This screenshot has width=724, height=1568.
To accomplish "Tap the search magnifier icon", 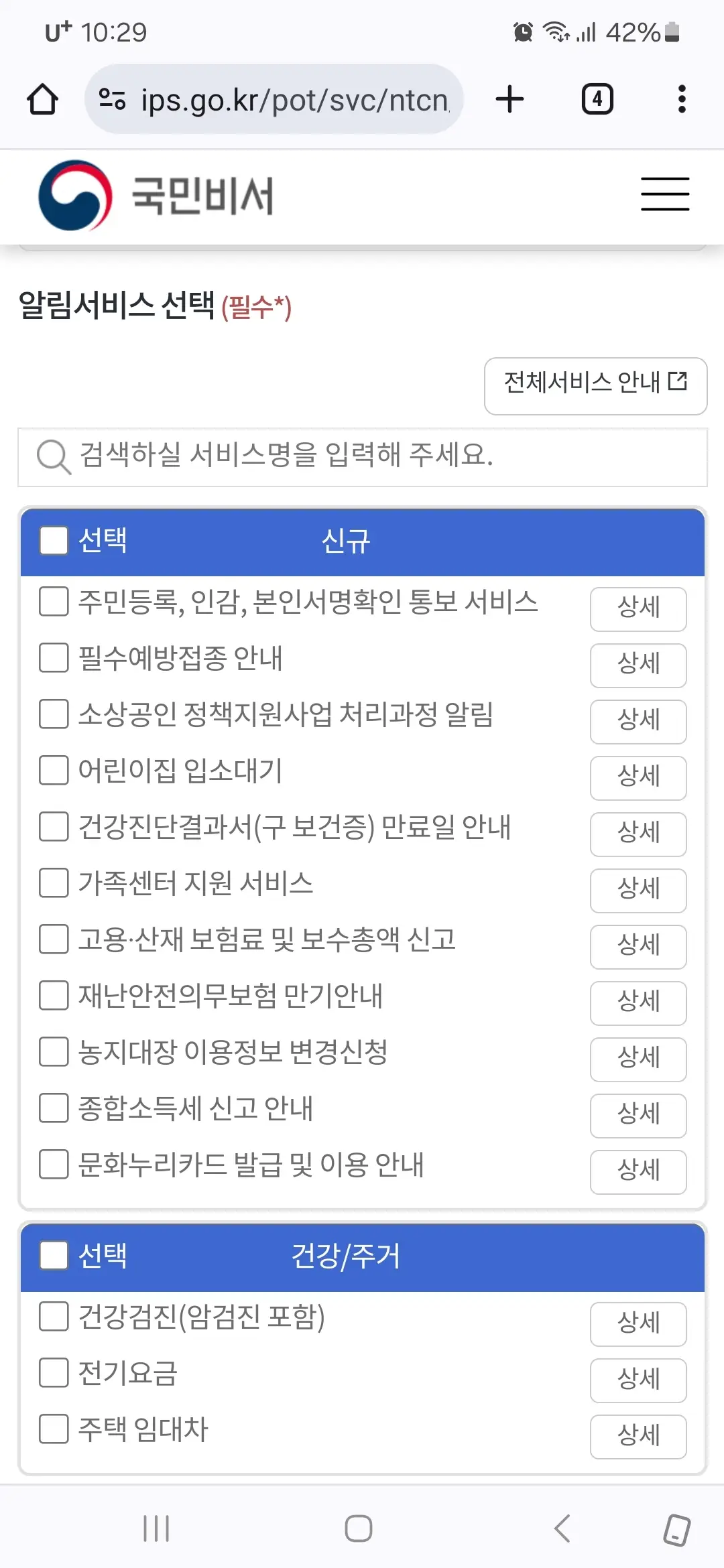I will 53,456.
